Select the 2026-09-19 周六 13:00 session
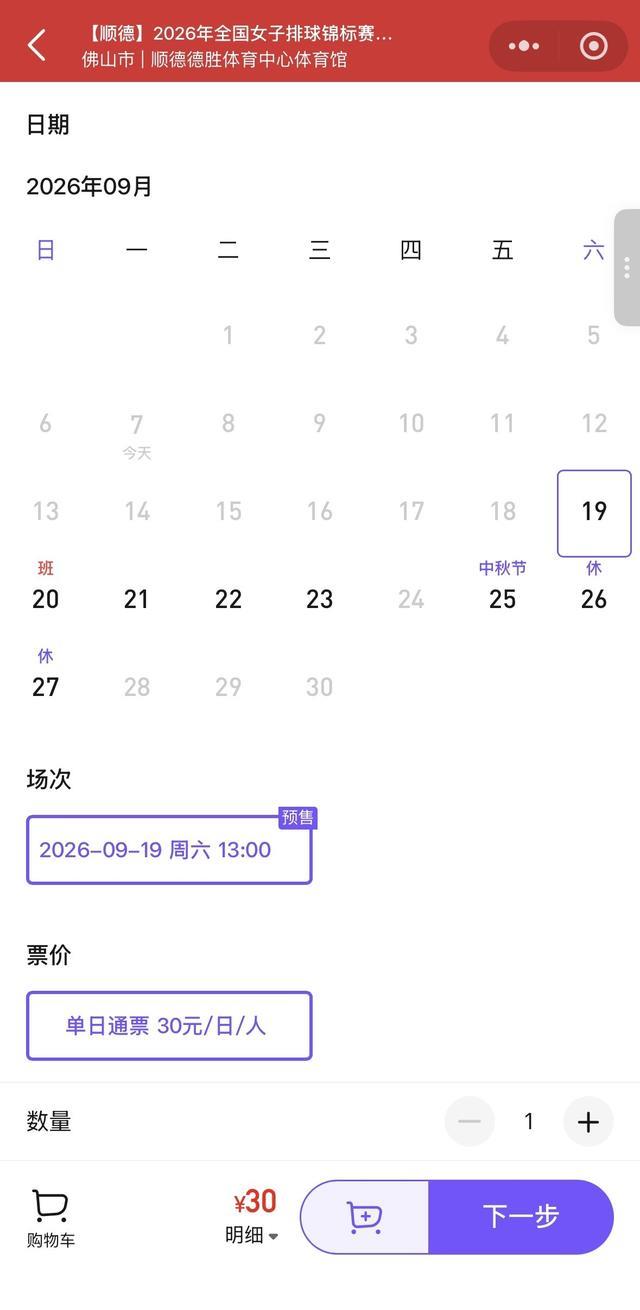The width and height of the screenshot is (640, 1310). (169, 850)
